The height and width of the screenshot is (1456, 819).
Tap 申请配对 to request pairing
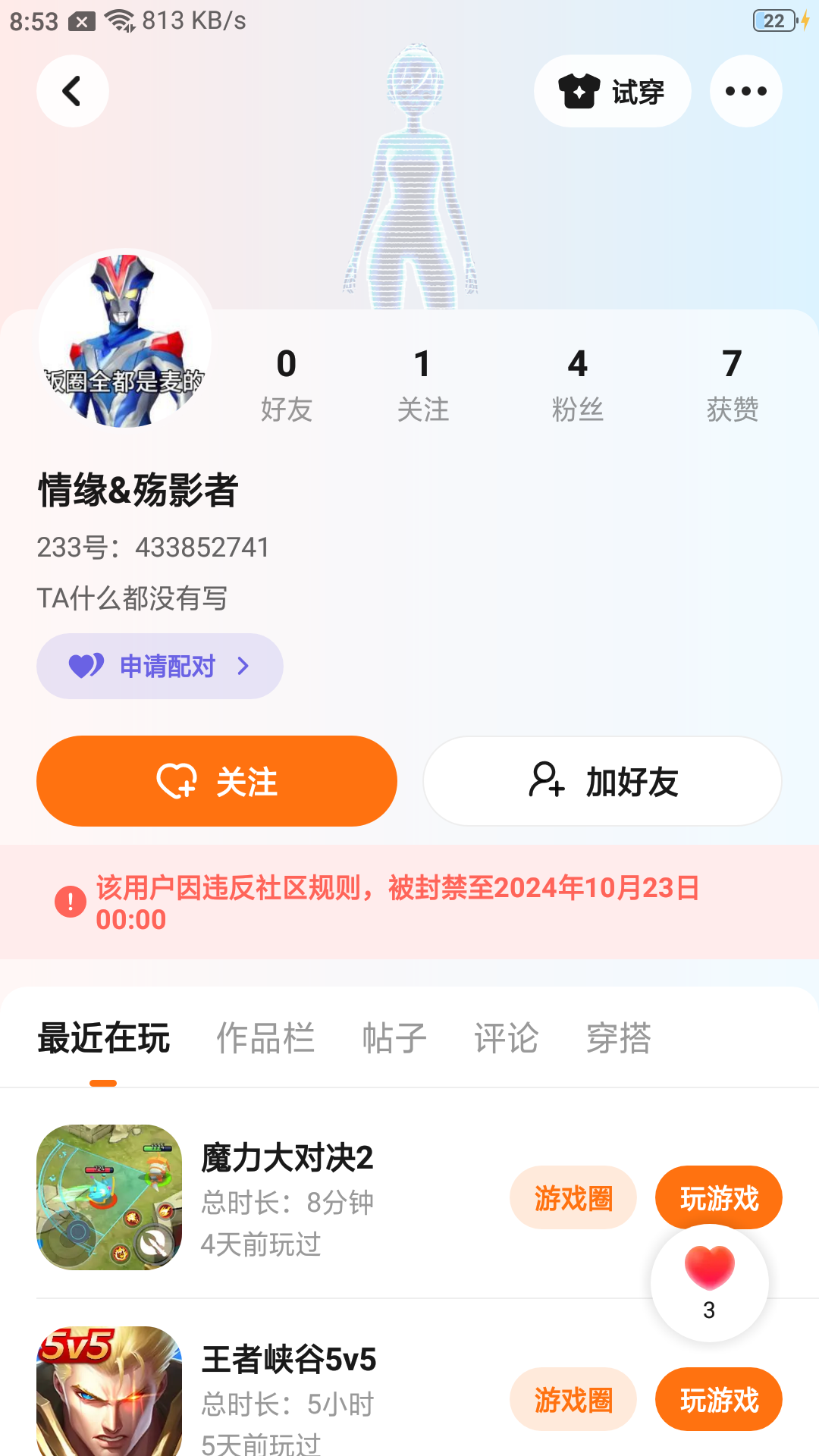[x=160, y=666]
